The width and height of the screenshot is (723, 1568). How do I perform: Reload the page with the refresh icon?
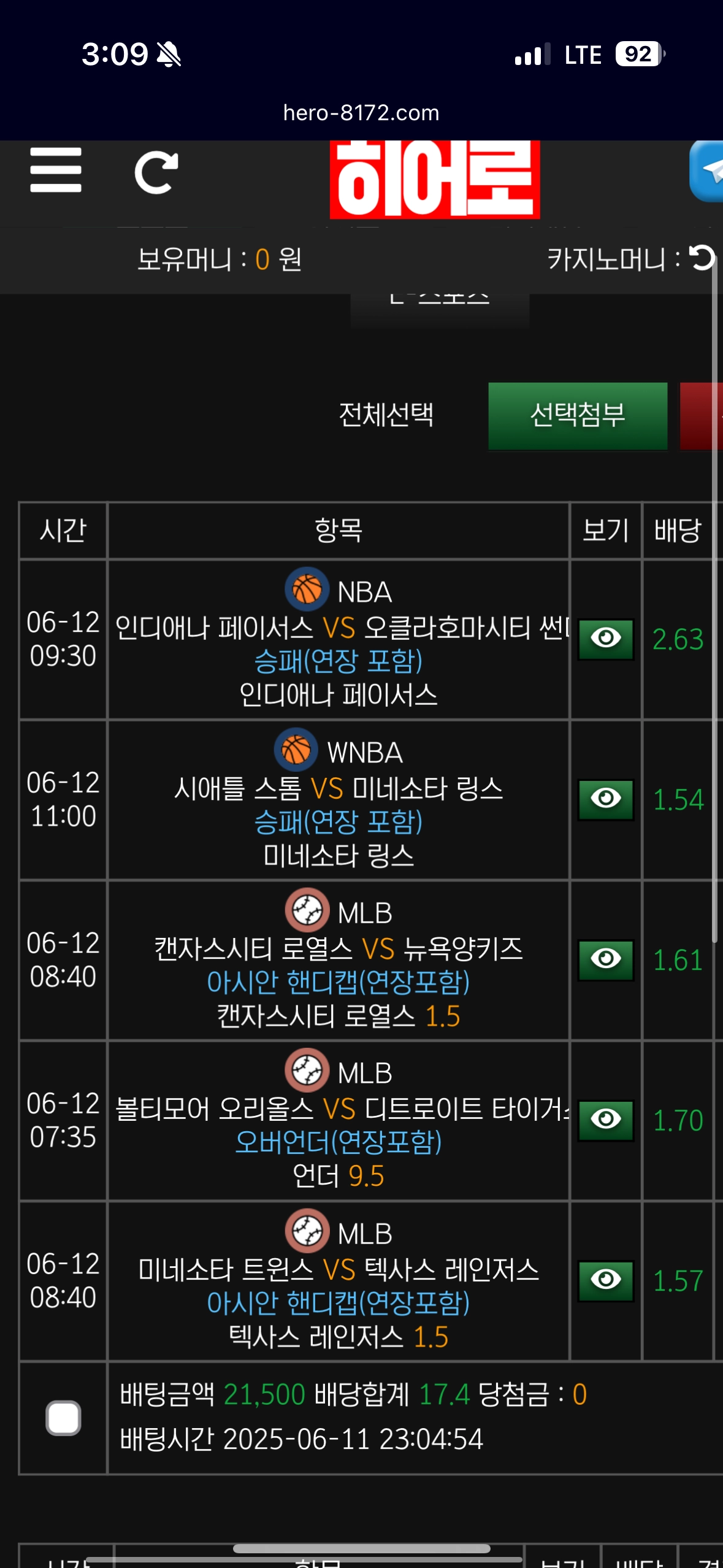(x=156, y=172)
